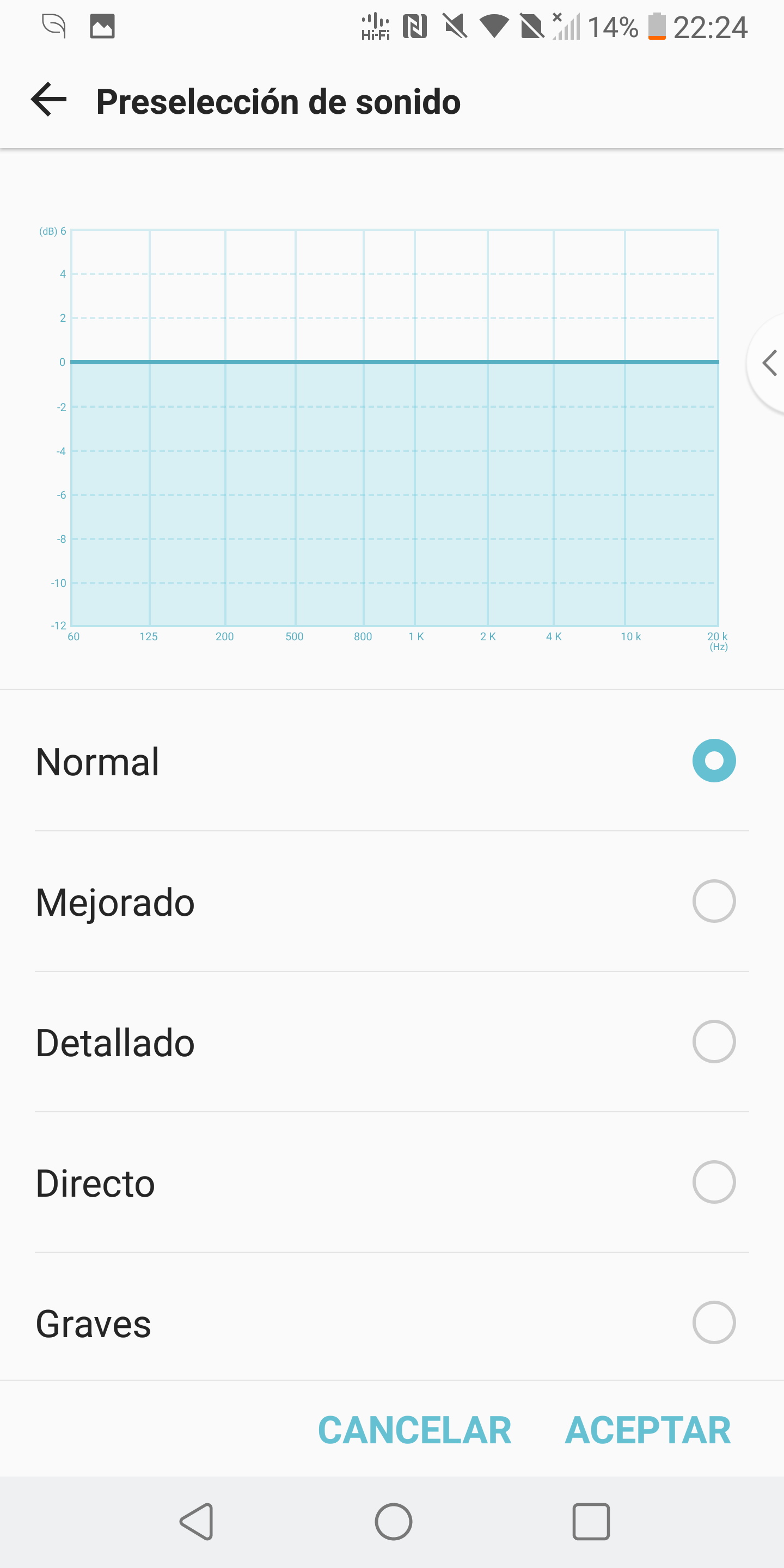Go back from Preselección de sonido
The height and width of the screenshot is (1568, 784).
point(48,100)
